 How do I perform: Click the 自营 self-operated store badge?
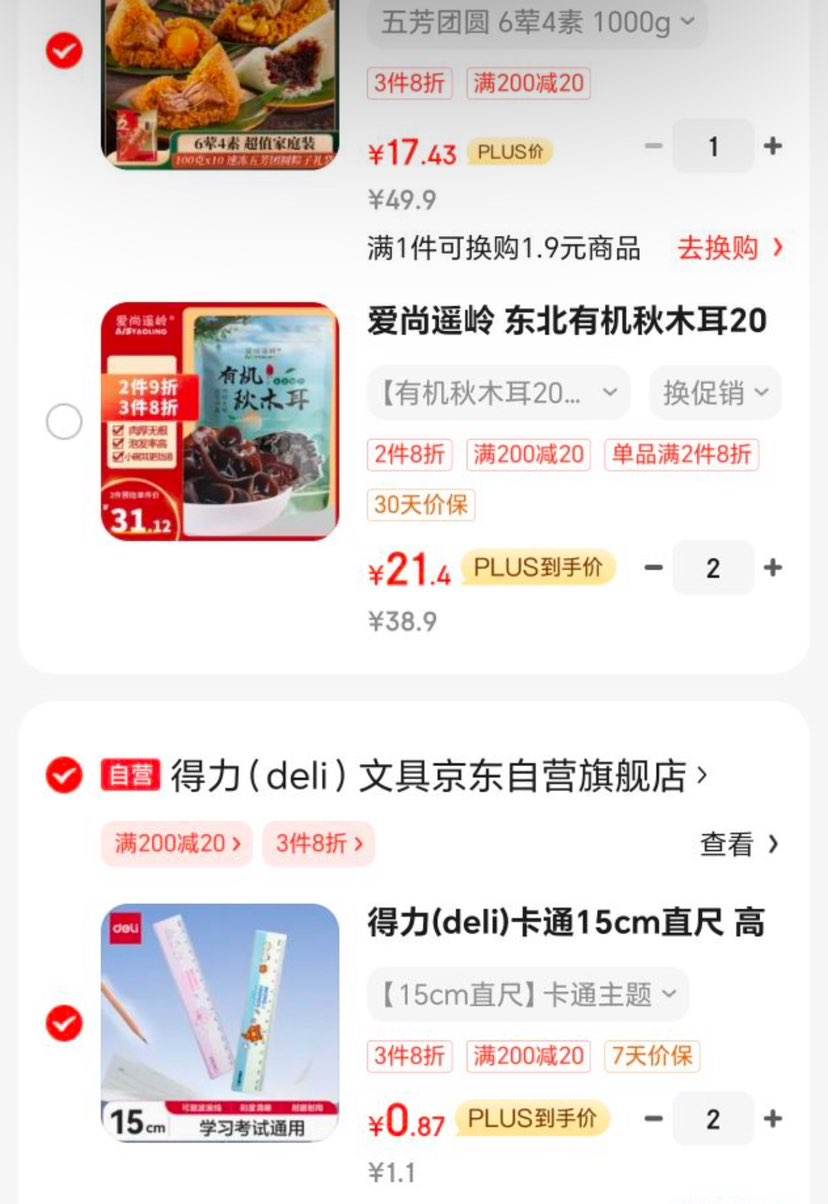point(131,775)
